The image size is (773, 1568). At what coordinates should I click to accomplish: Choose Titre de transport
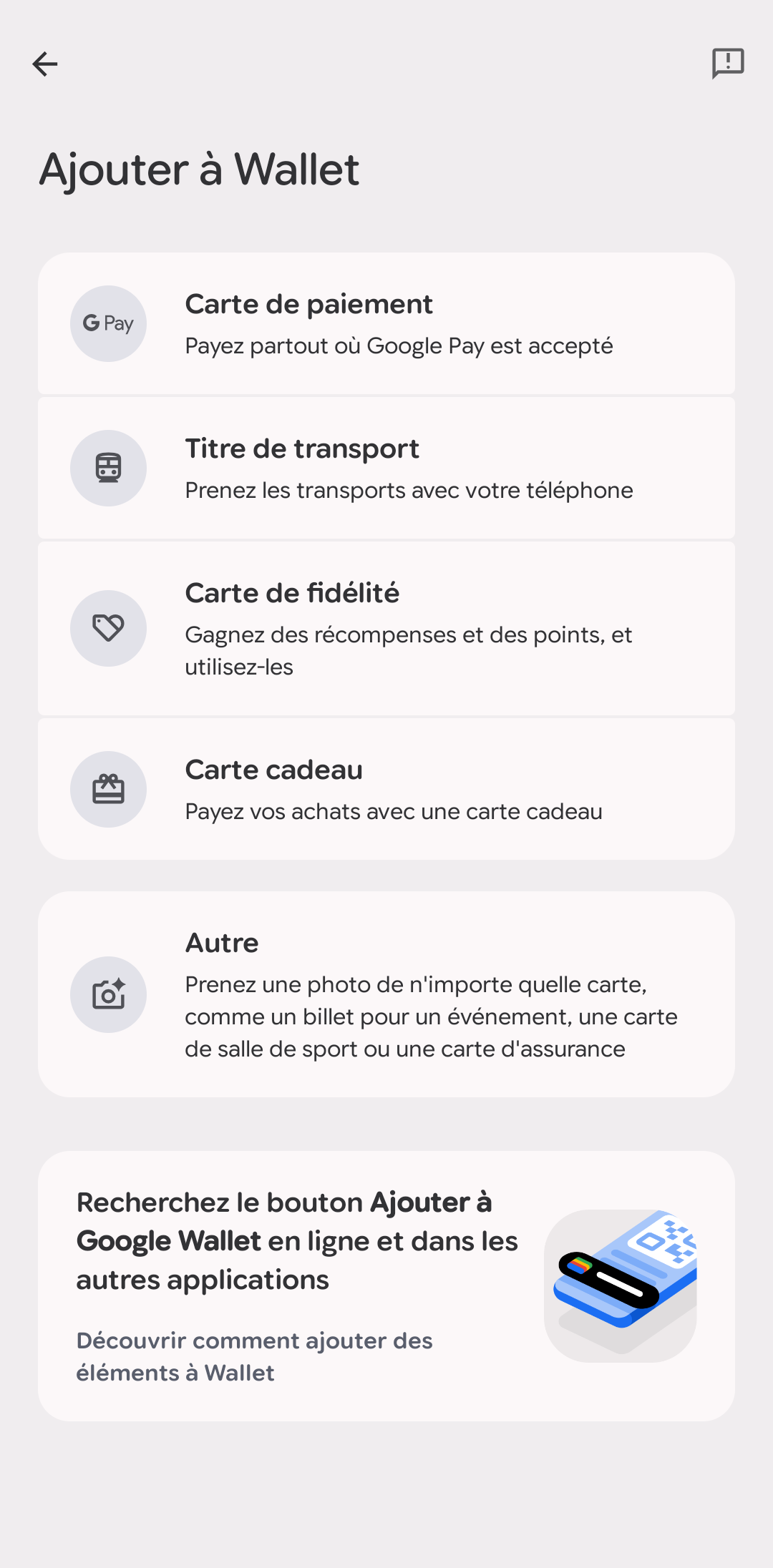386,468
